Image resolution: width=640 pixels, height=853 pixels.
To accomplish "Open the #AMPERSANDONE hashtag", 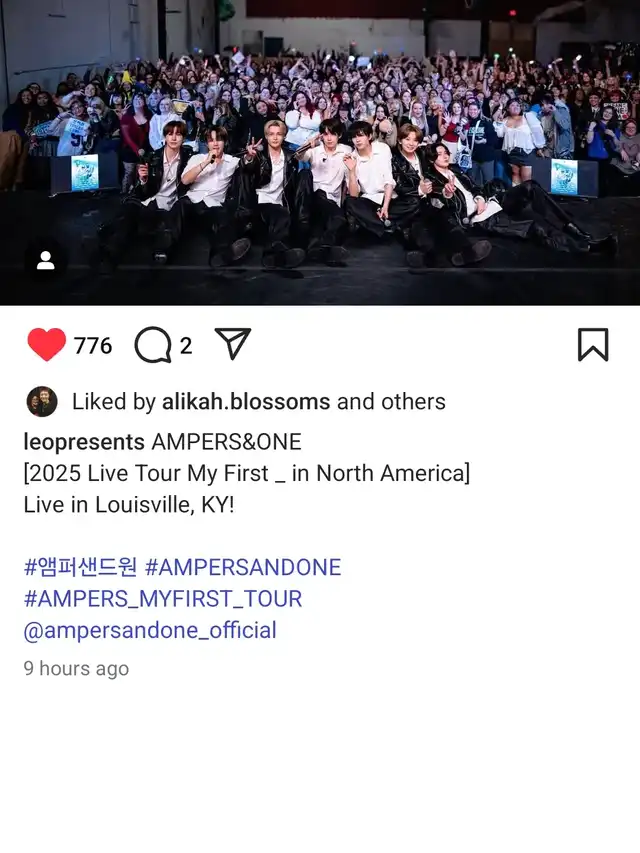I will click(x=243, y=567).
